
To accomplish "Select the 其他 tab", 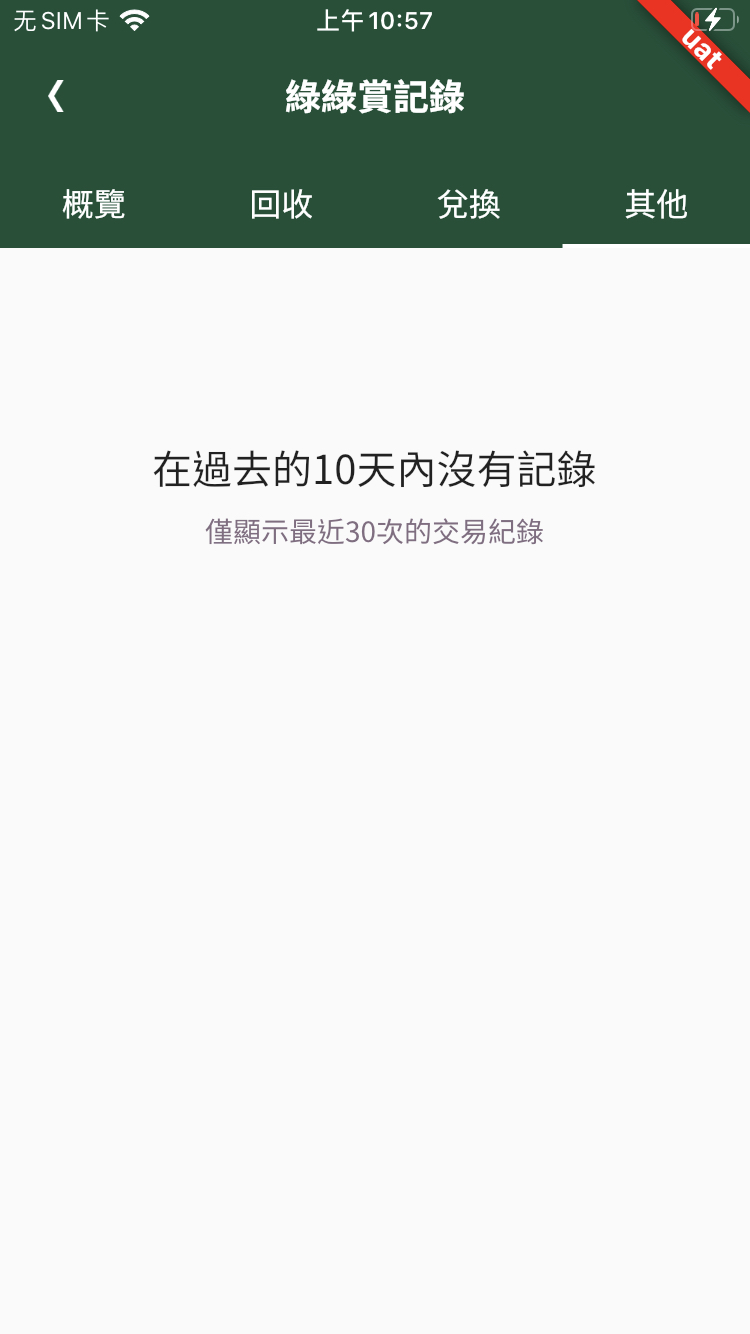I will click(656, 204).
